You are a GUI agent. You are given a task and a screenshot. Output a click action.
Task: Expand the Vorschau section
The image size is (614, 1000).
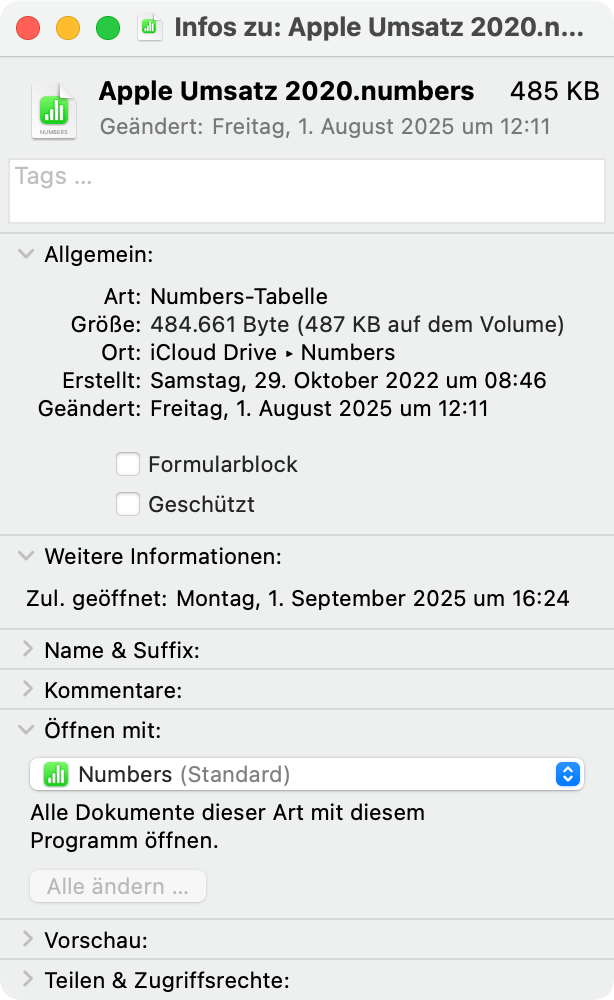click(27, 939)
